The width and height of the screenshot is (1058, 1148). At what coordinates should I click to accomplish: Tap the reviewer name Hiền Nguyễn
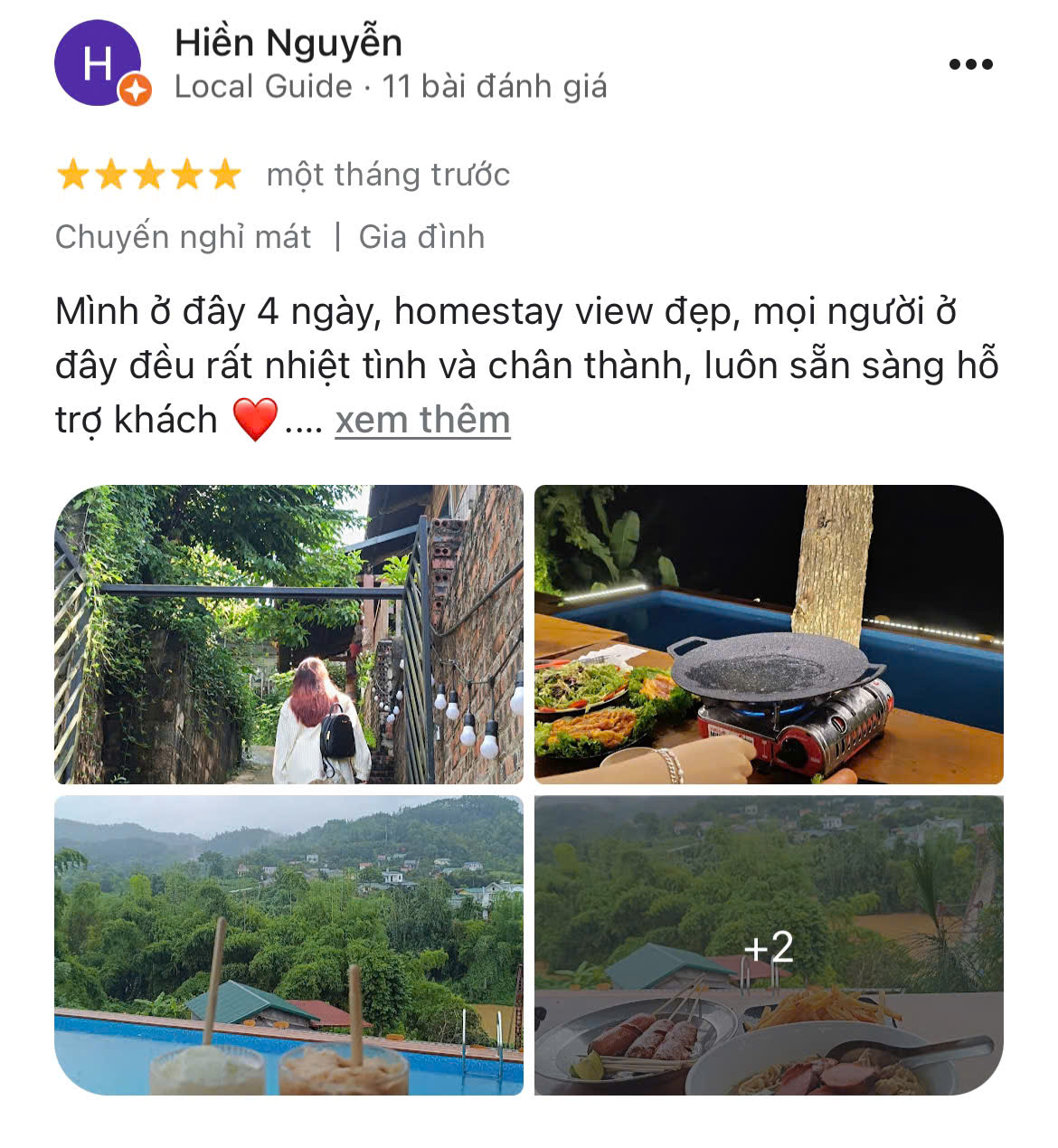click(x=288, y=43)
